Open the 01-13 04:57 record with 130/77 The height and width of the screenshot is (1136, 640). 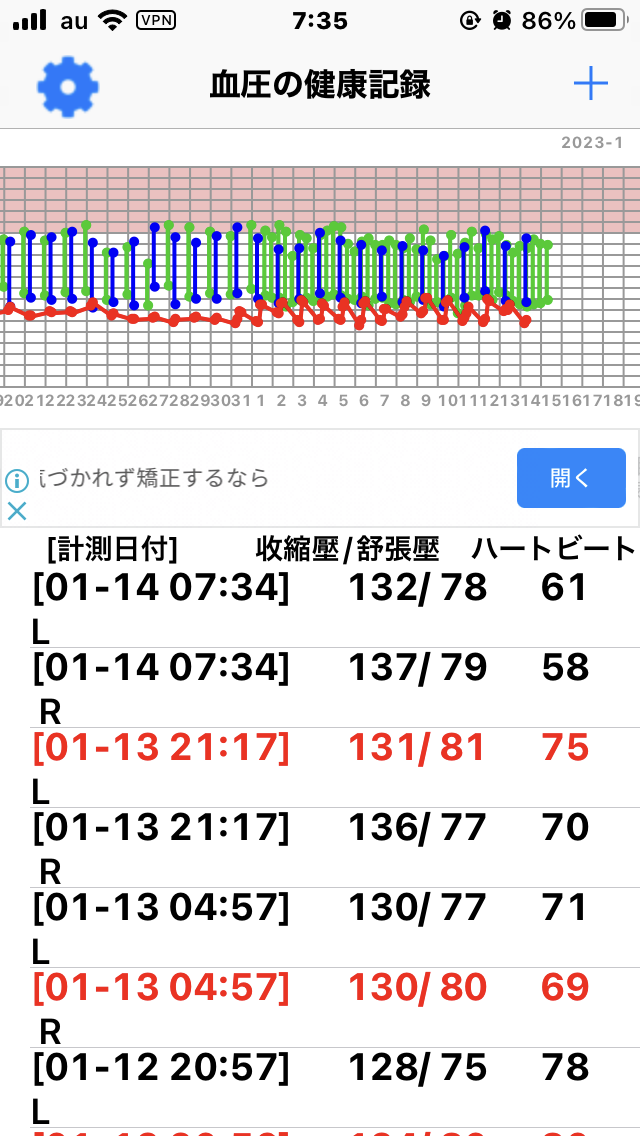pos(320,927)
